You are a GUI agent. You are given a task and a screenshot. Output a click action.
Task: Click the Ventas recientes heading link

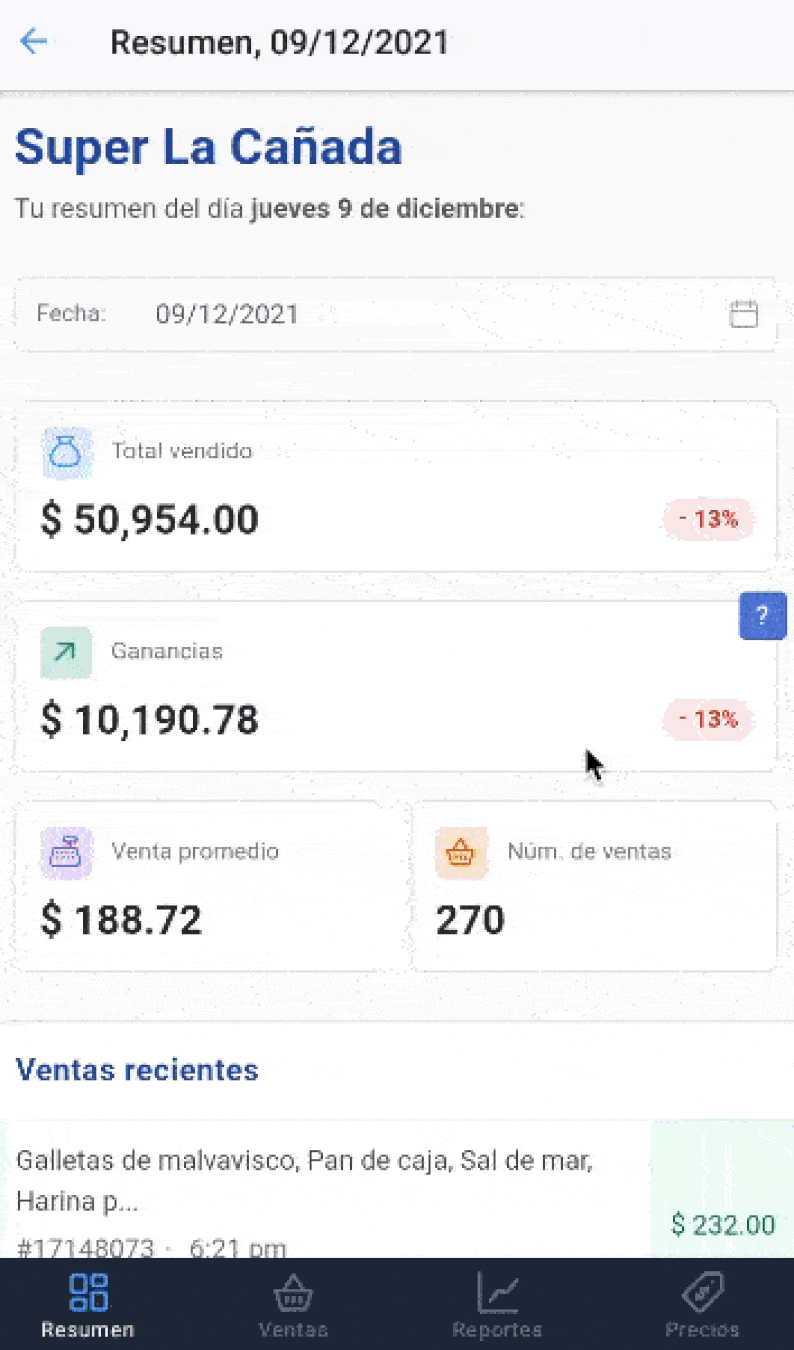click(137, 1069)
